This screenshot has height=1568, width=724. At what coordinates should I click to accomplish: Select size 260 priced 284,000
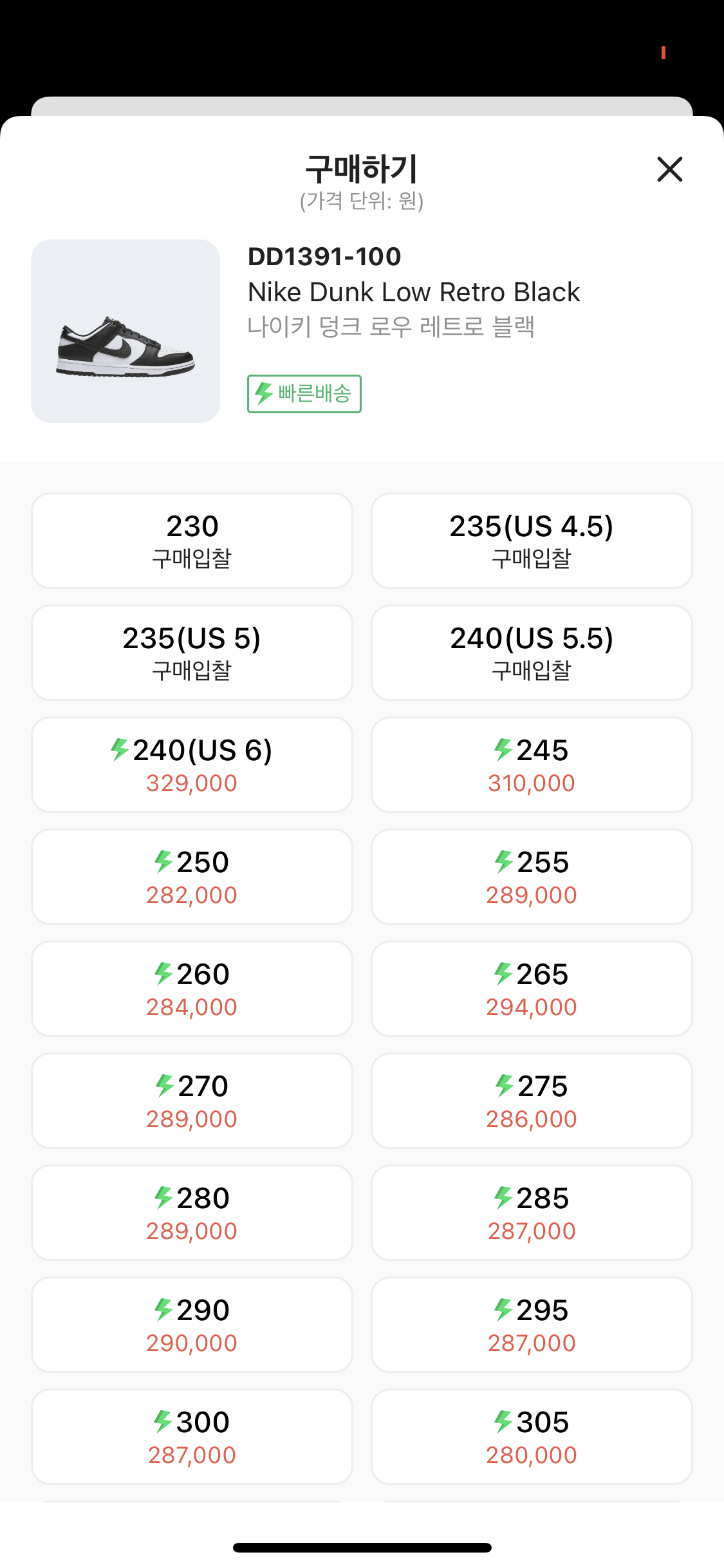192,989
